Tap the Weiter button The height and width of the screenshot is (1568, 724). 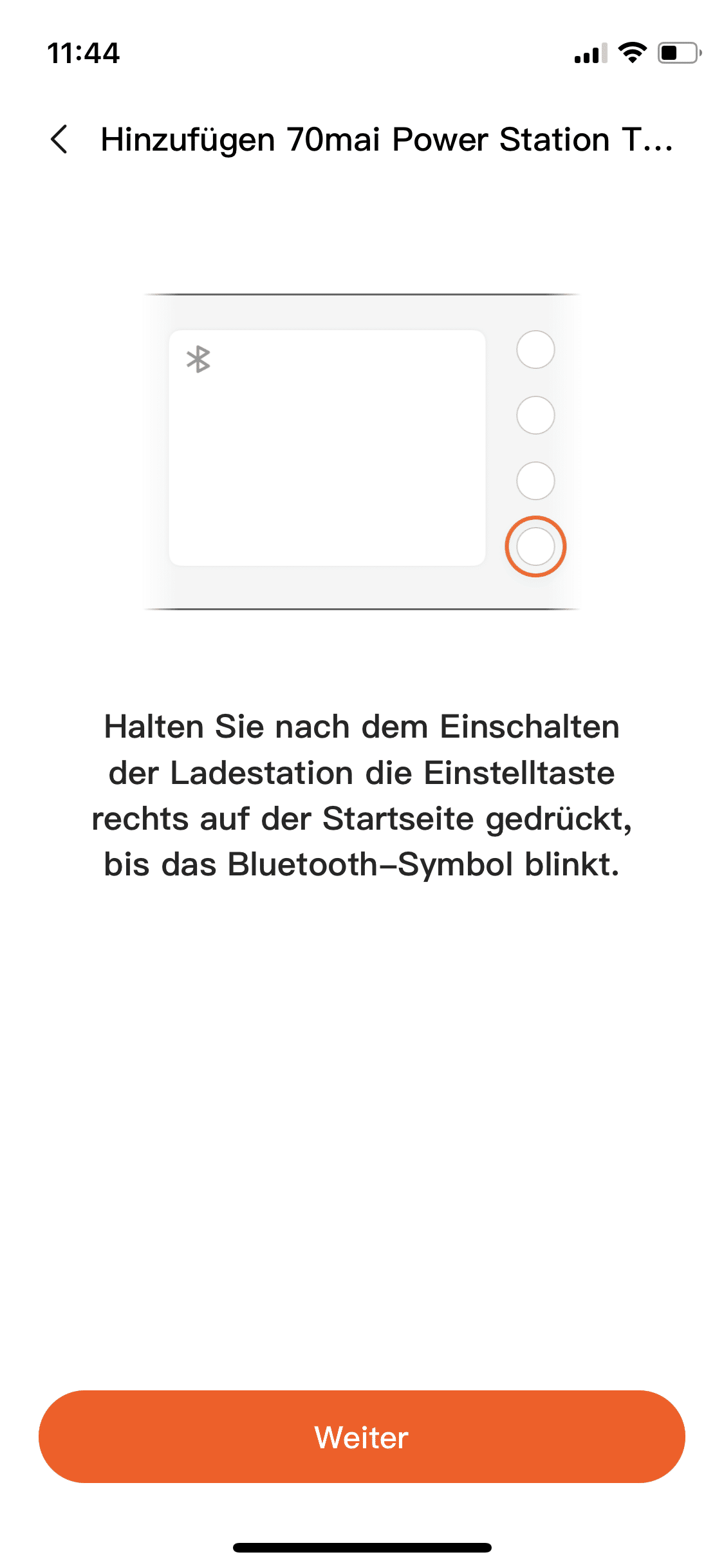click(362, 1437)
